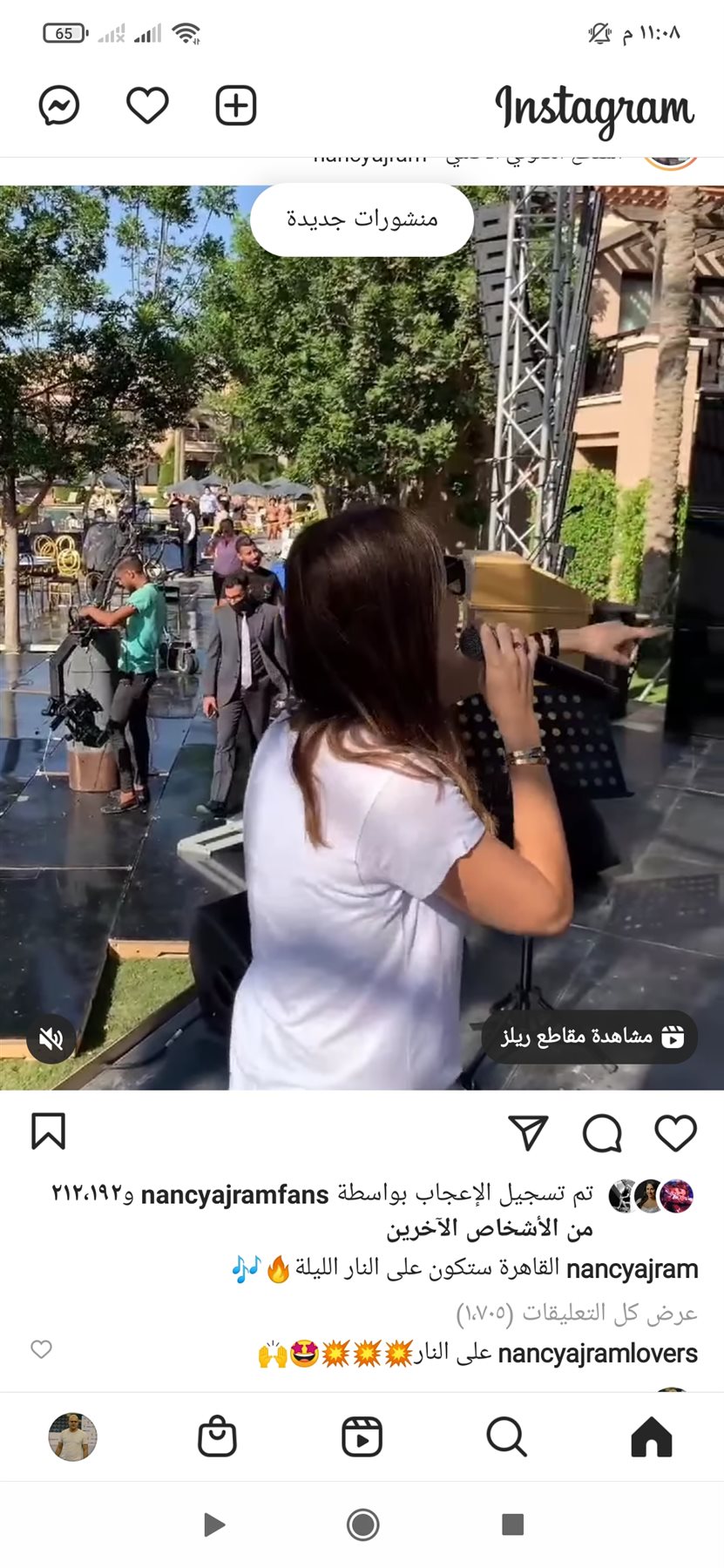
Task: Open my profile tab
Action: click(x=72, y=1437)
